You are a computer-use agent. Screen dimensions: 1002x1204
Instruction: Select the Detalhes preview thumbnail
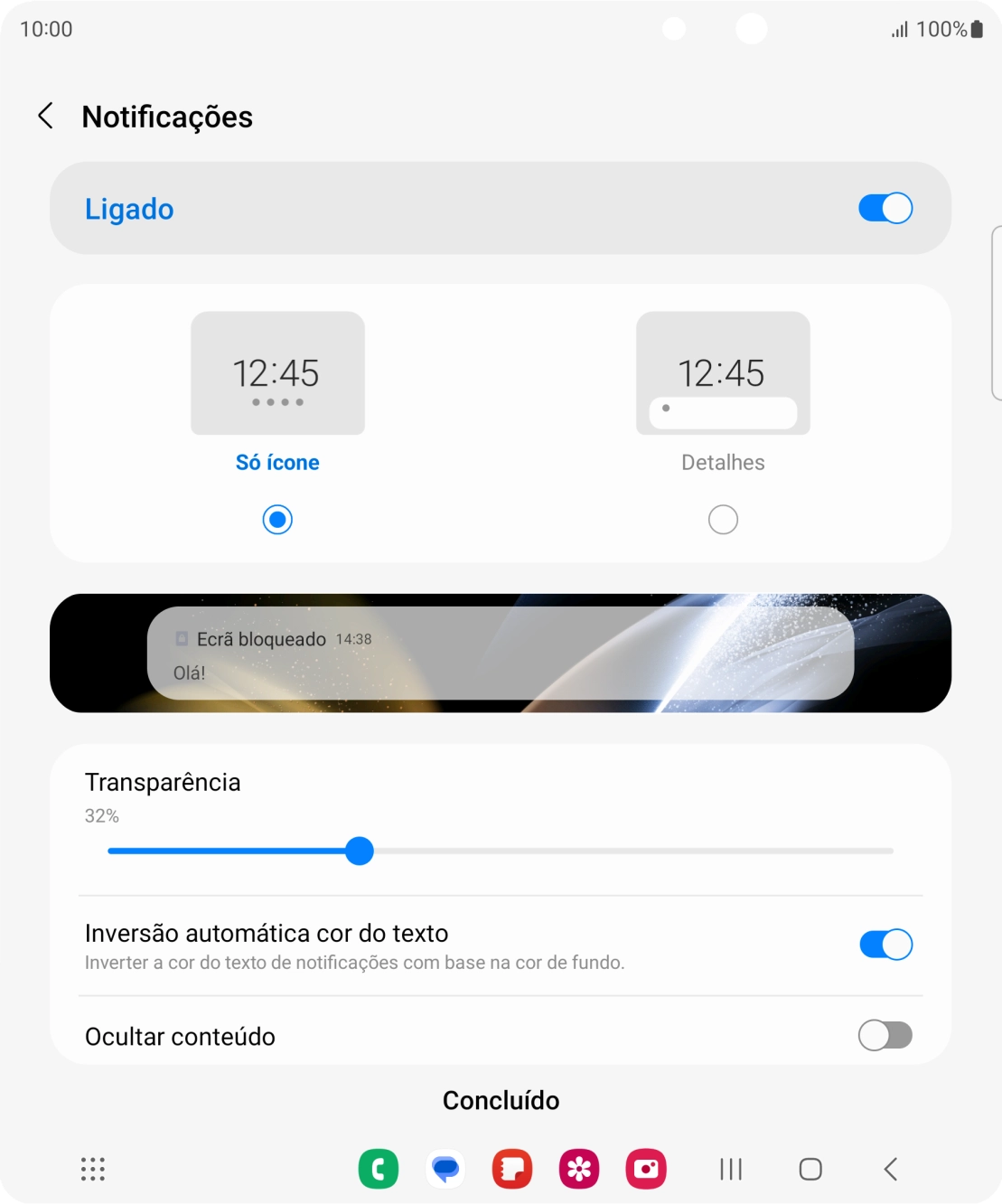pyautogui.click(x=722, y=372)
